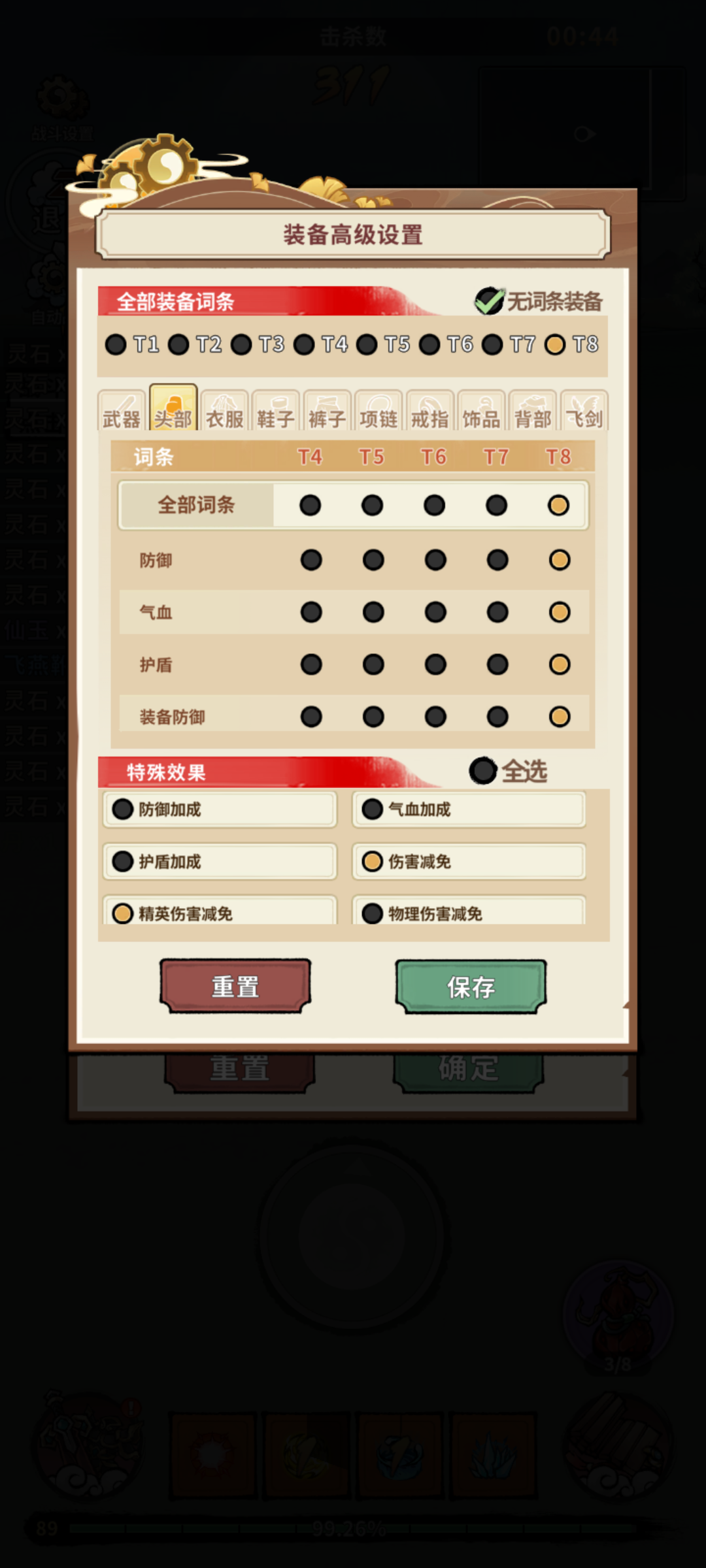Toggle off the 精英伤害减免 option
Image resolution: width=706 pixels, height=1568 pixels.
coord(124,914)
